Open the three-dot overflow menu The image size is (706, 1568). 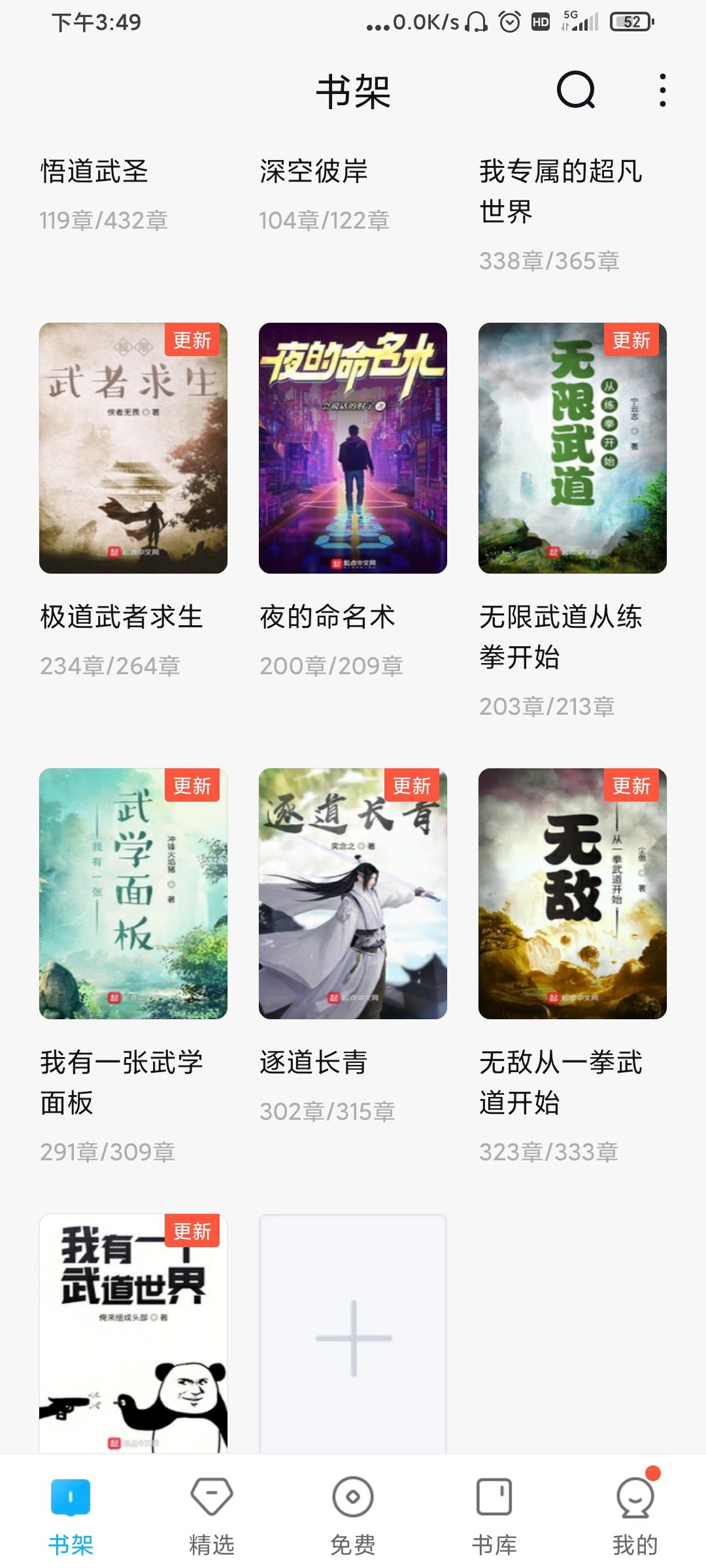[x=663, y=90]
